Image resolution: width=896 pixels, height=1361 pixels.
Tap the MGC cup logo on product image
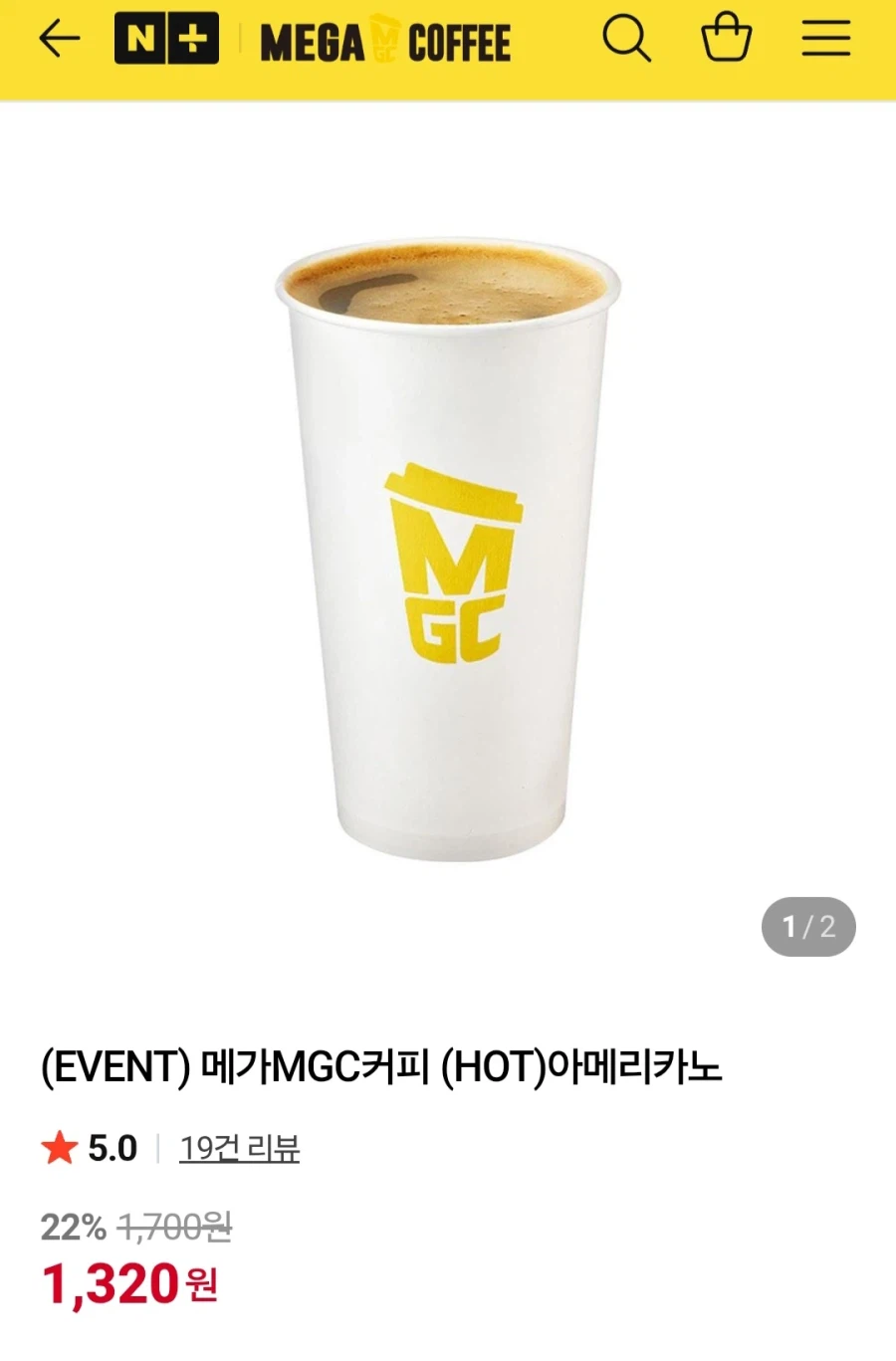(x=453, y=563)
